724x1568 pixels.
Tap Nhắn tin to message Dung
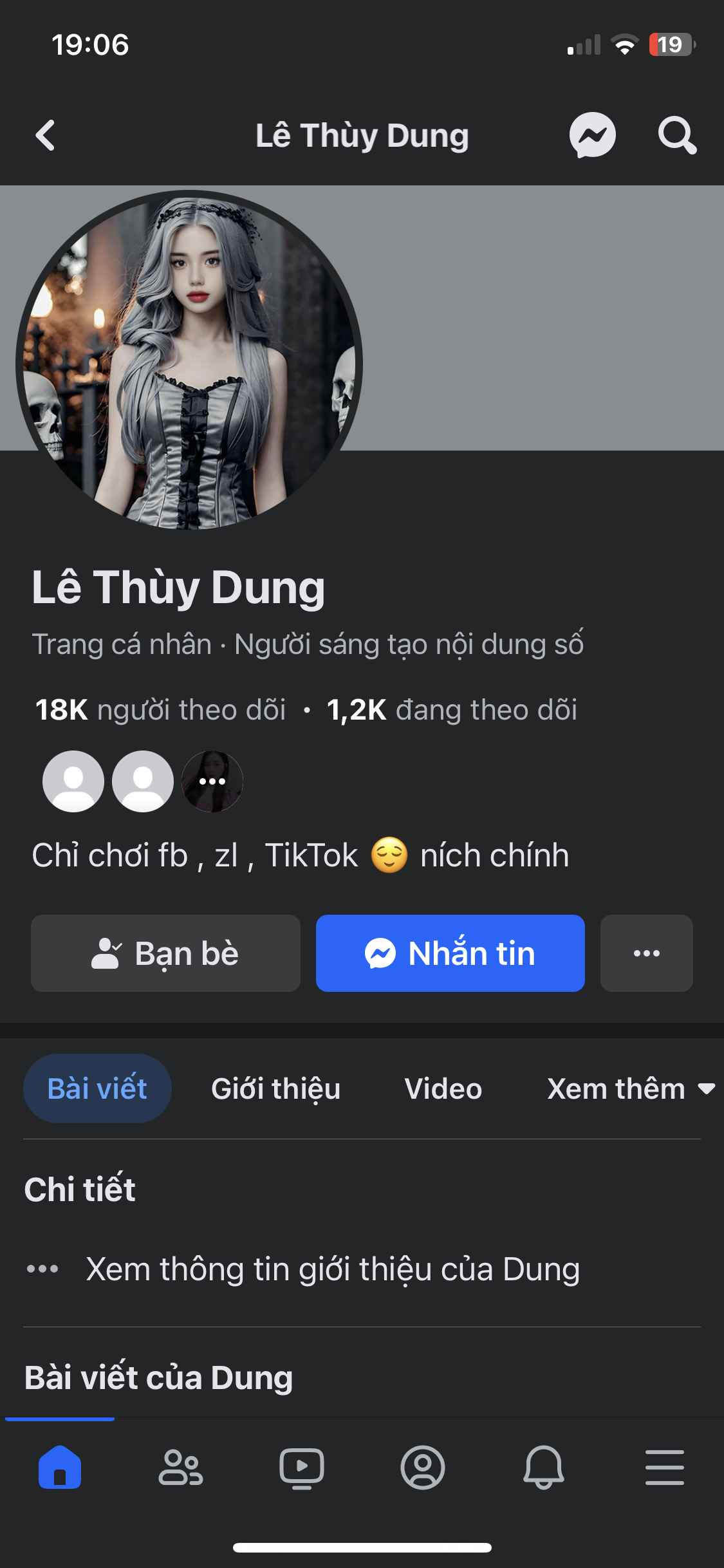(x=450, y=953)
